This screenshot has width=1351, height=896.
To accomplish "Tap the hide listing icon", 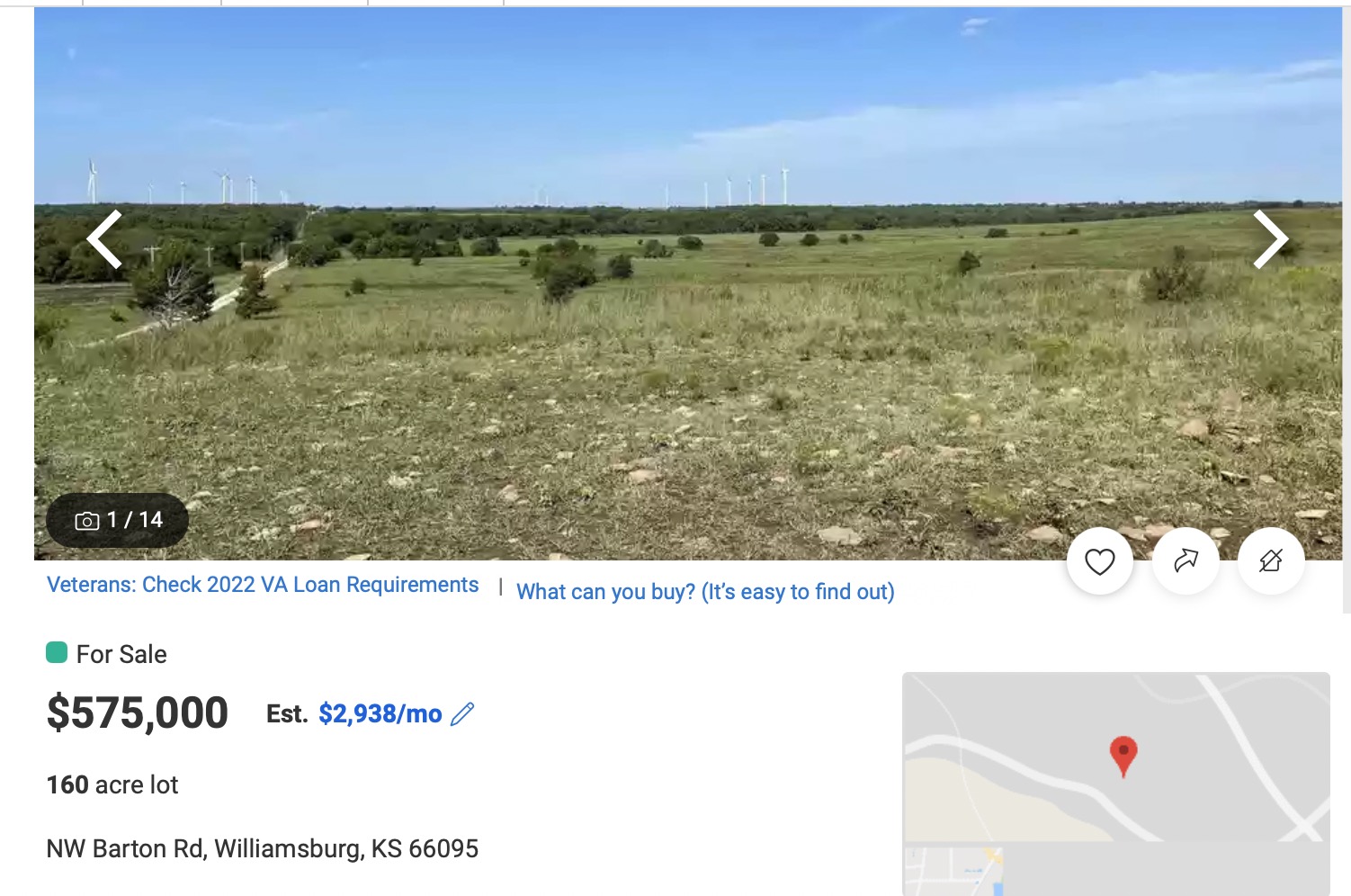I will pos(1271,561).
